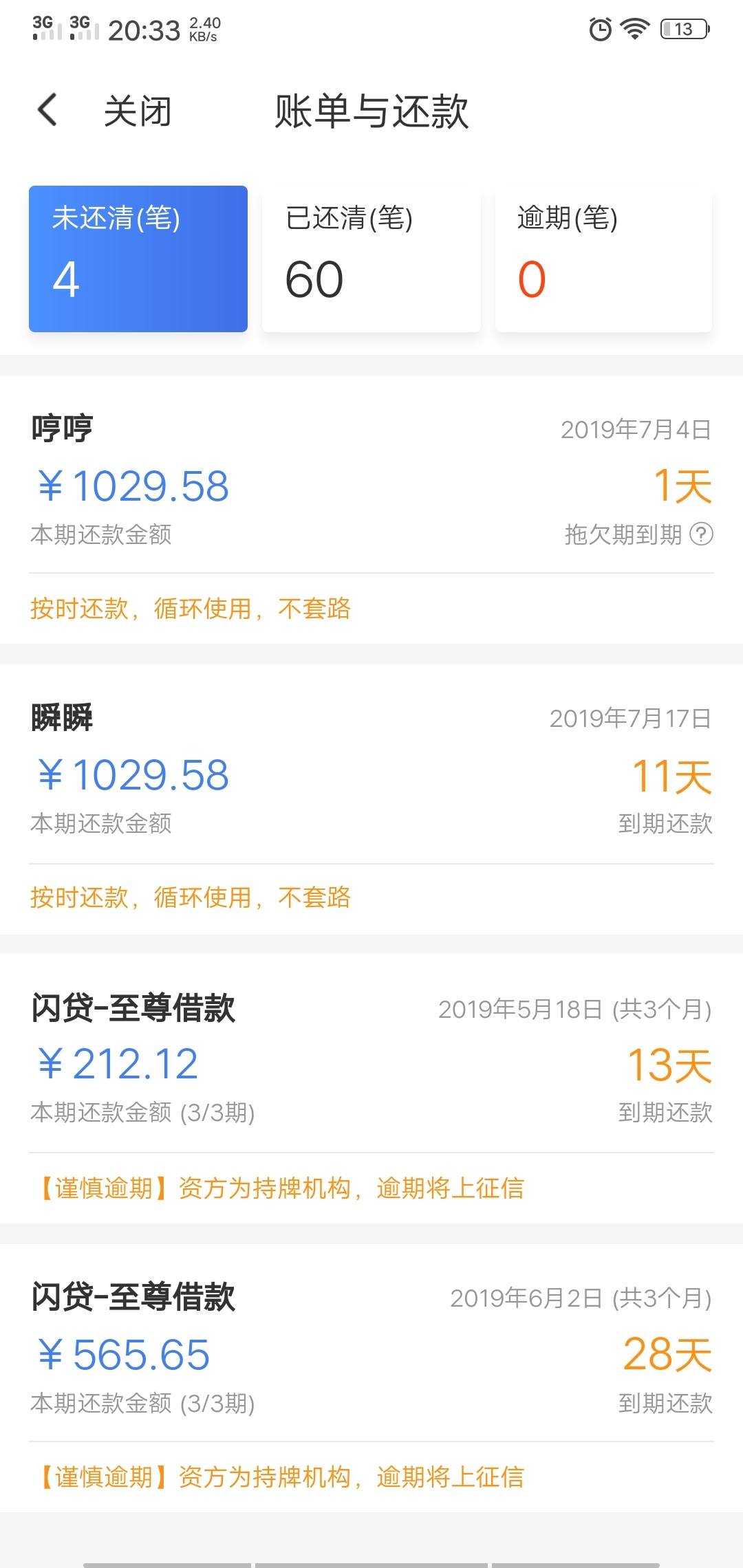The height and width of the screenshot is (1568, 743).
Task: Go back using the arrow icon
Action: 47,110
